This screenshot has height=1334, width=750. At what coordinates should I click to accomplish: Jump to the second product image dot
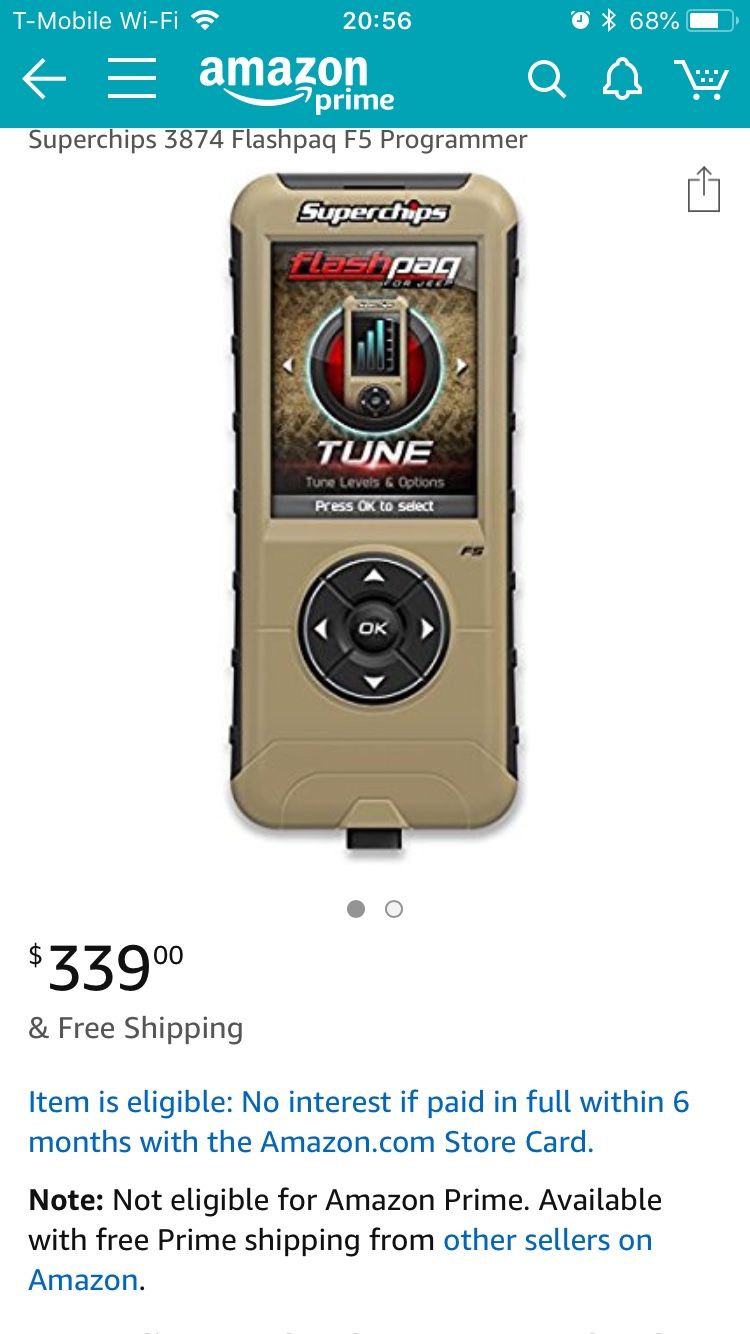[394, 909]
